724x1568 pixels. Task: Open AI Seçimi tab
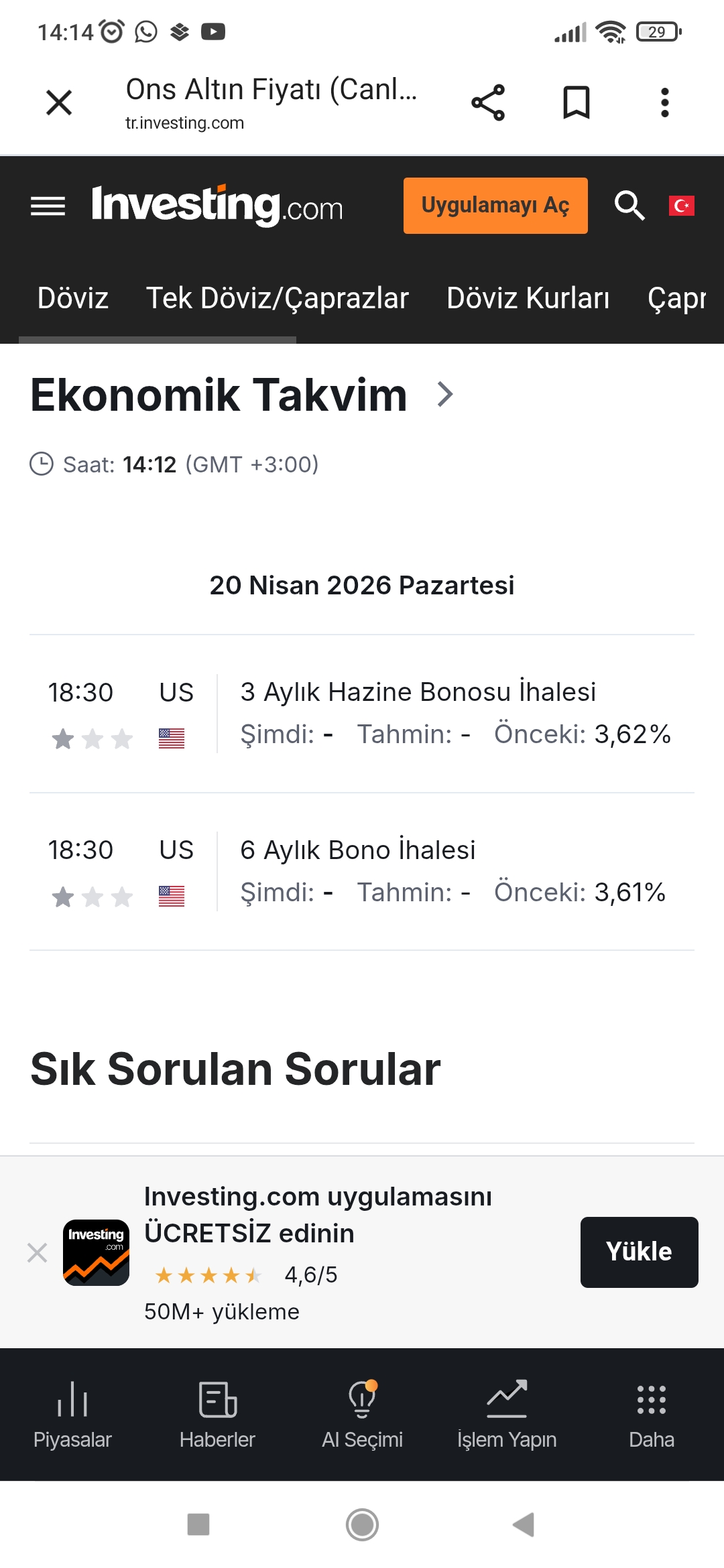pos(362,1414)
